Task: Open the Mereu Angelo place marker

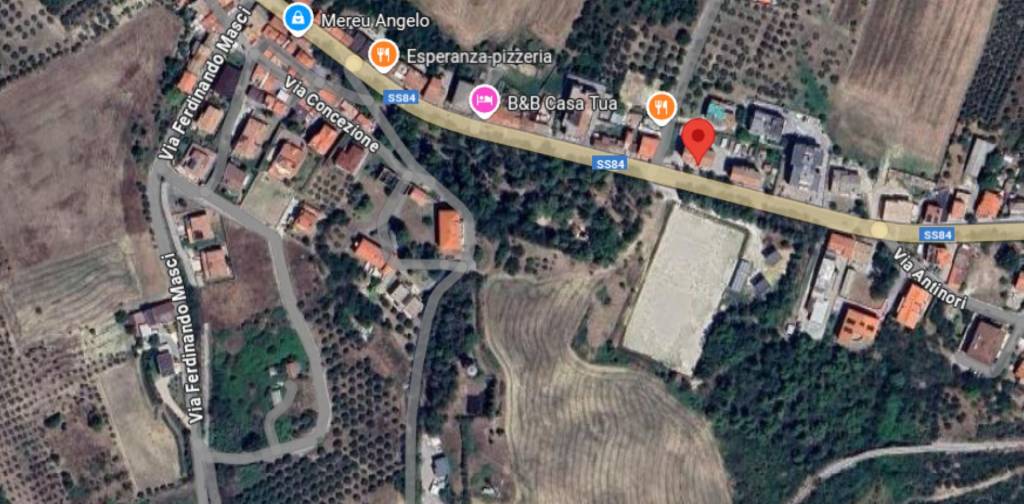Action: (x=297, y=18)
